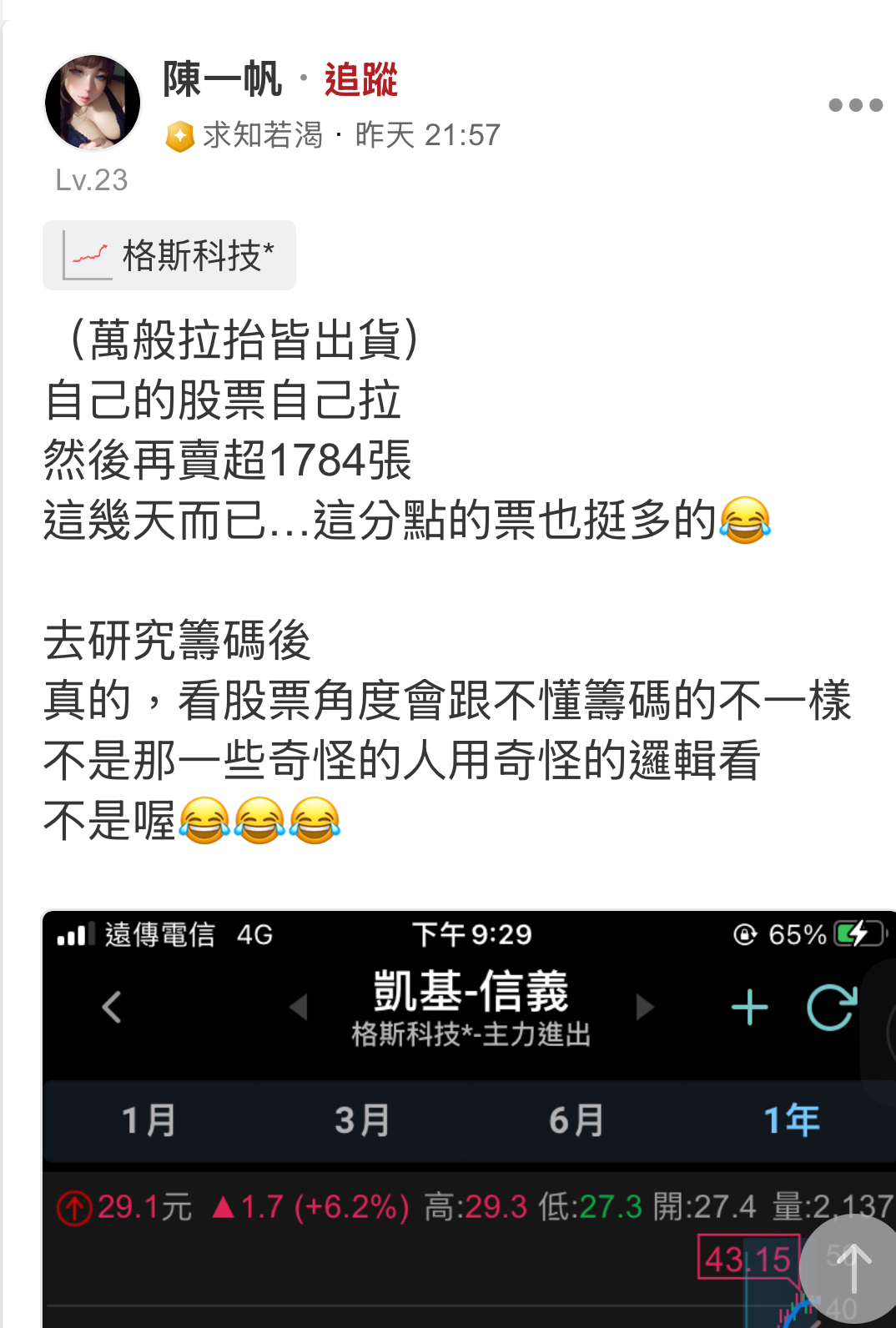
Task: Open 陳一帆's username profile link
Action: (x=222, y=80)
